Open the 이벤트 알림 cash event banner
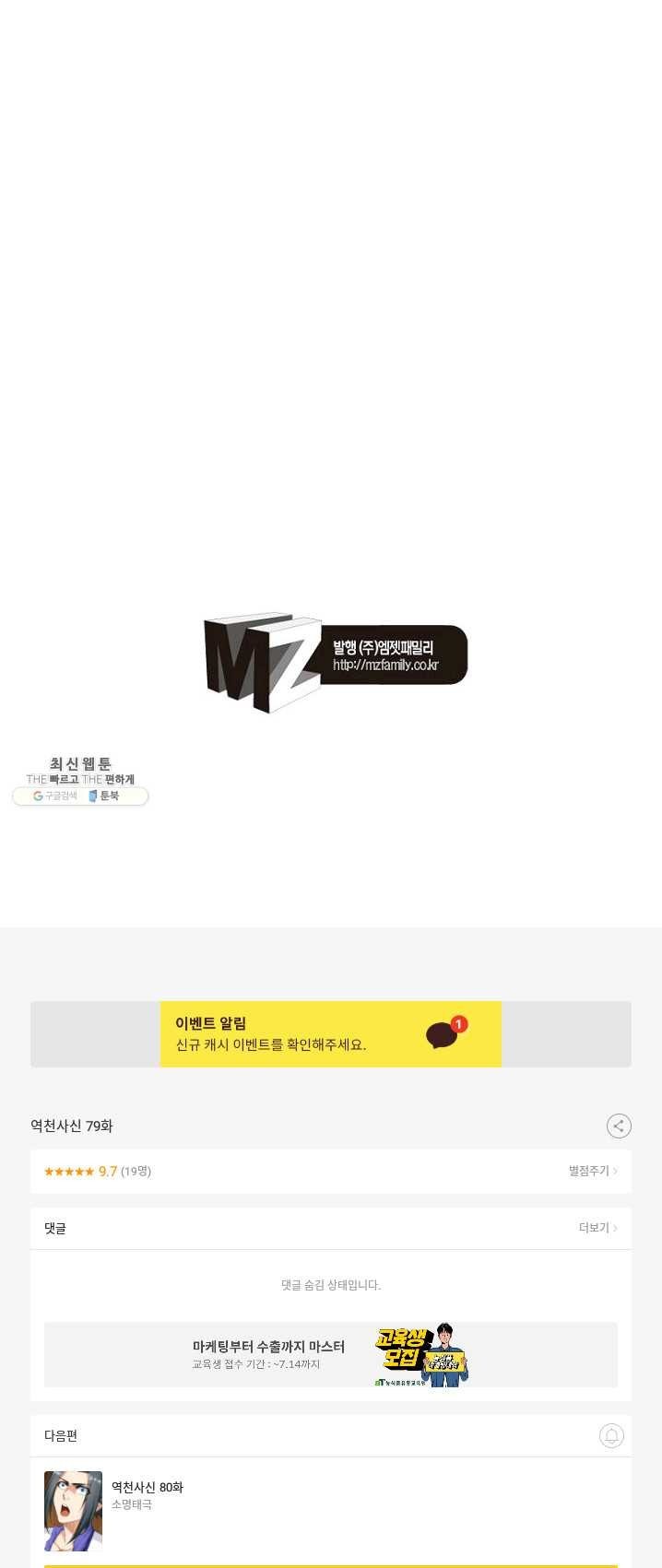Viewport: 662px width, 1568px height. point(330,1034)
